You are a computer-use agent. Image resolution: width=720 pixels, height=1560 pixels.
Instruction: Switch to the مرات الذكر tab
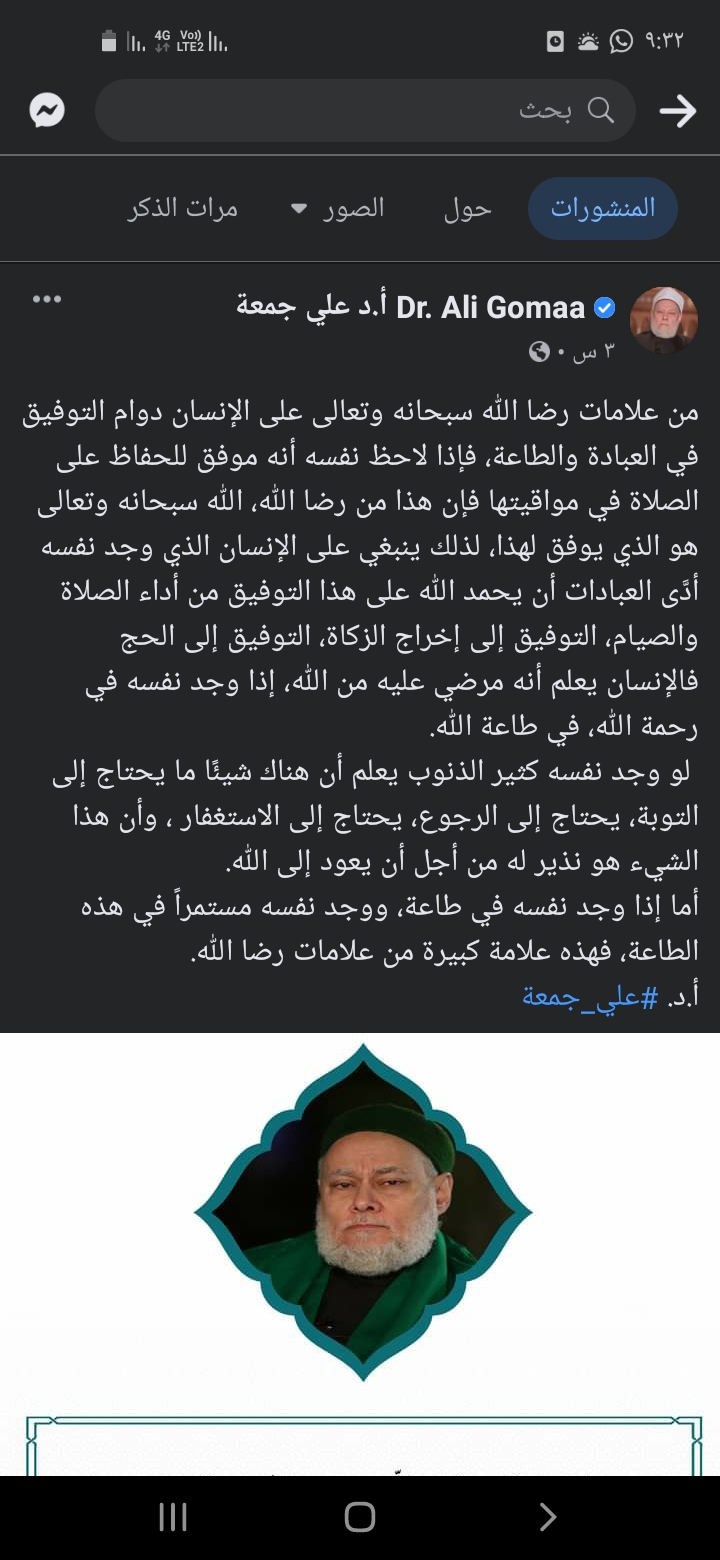click(x=183, y=208)
